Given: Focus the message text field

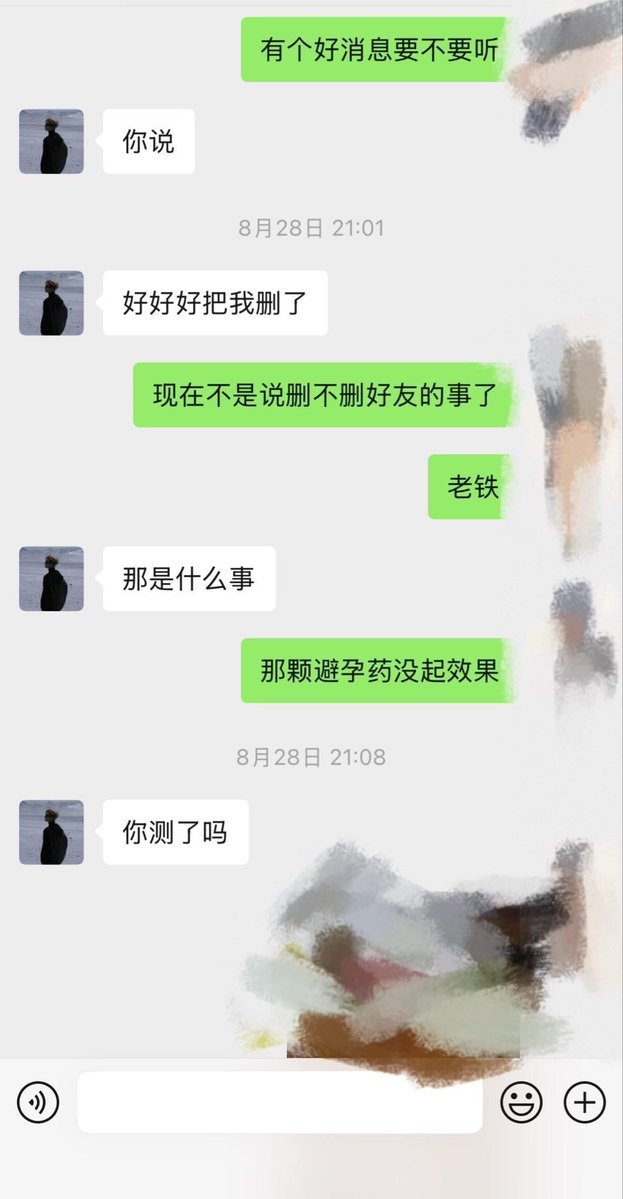Looking at the screenshot, I should tap(280, 1102).
